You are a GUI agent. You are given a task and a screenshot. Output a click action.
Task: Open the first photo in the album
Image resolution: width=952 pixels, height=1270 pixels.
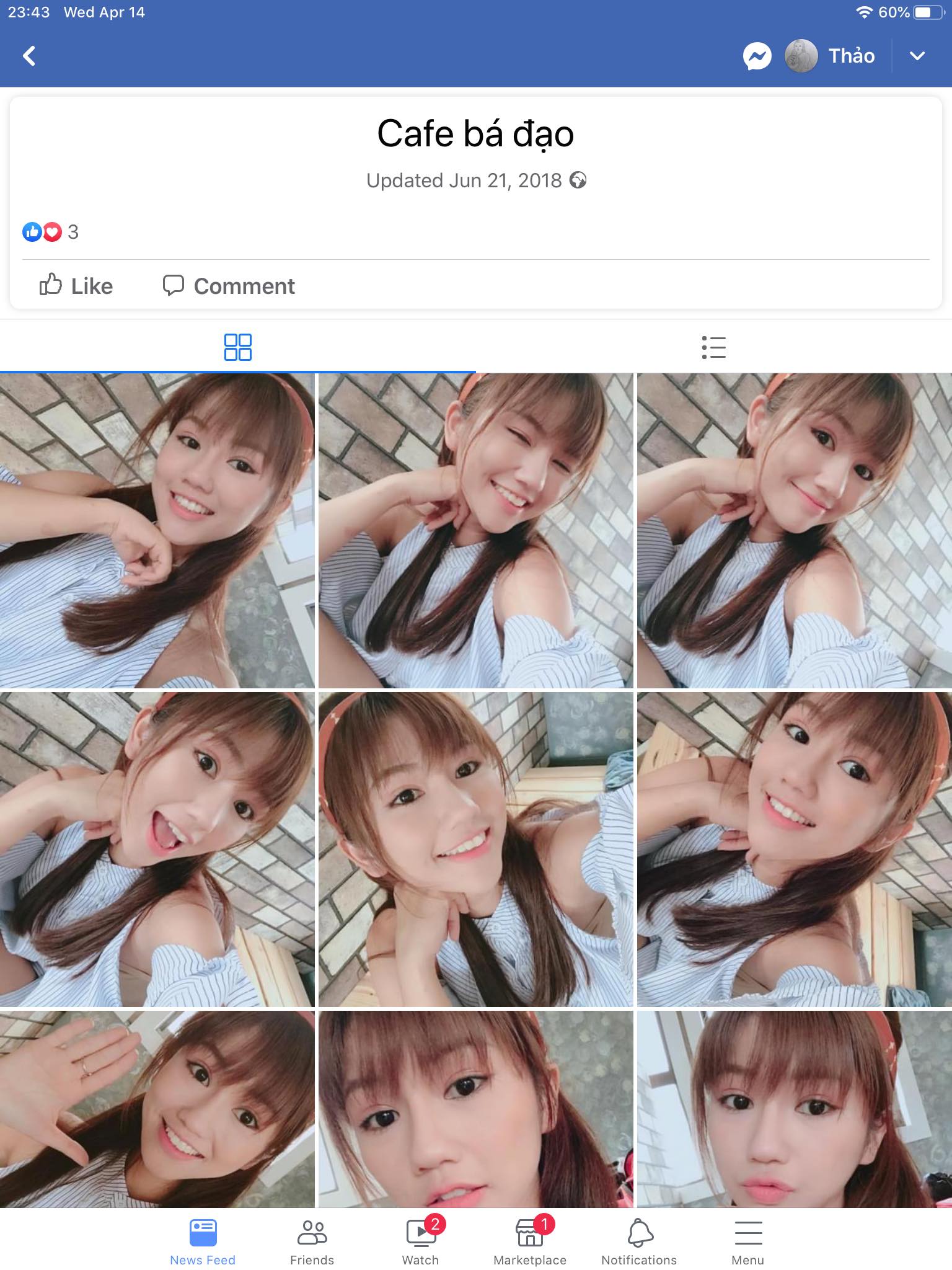[x=157, y=530]
